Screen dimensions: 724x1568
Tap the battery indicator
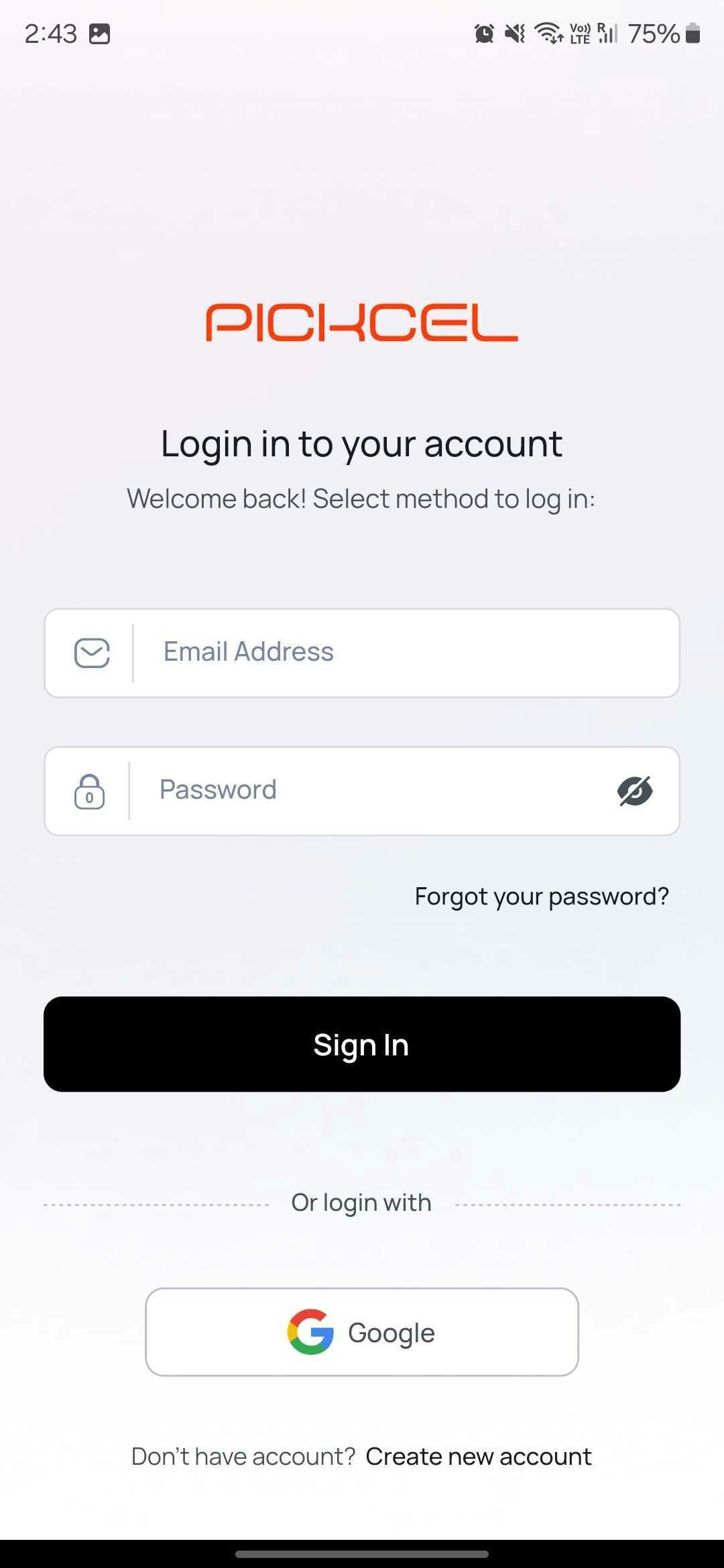[x=692, y=34]
